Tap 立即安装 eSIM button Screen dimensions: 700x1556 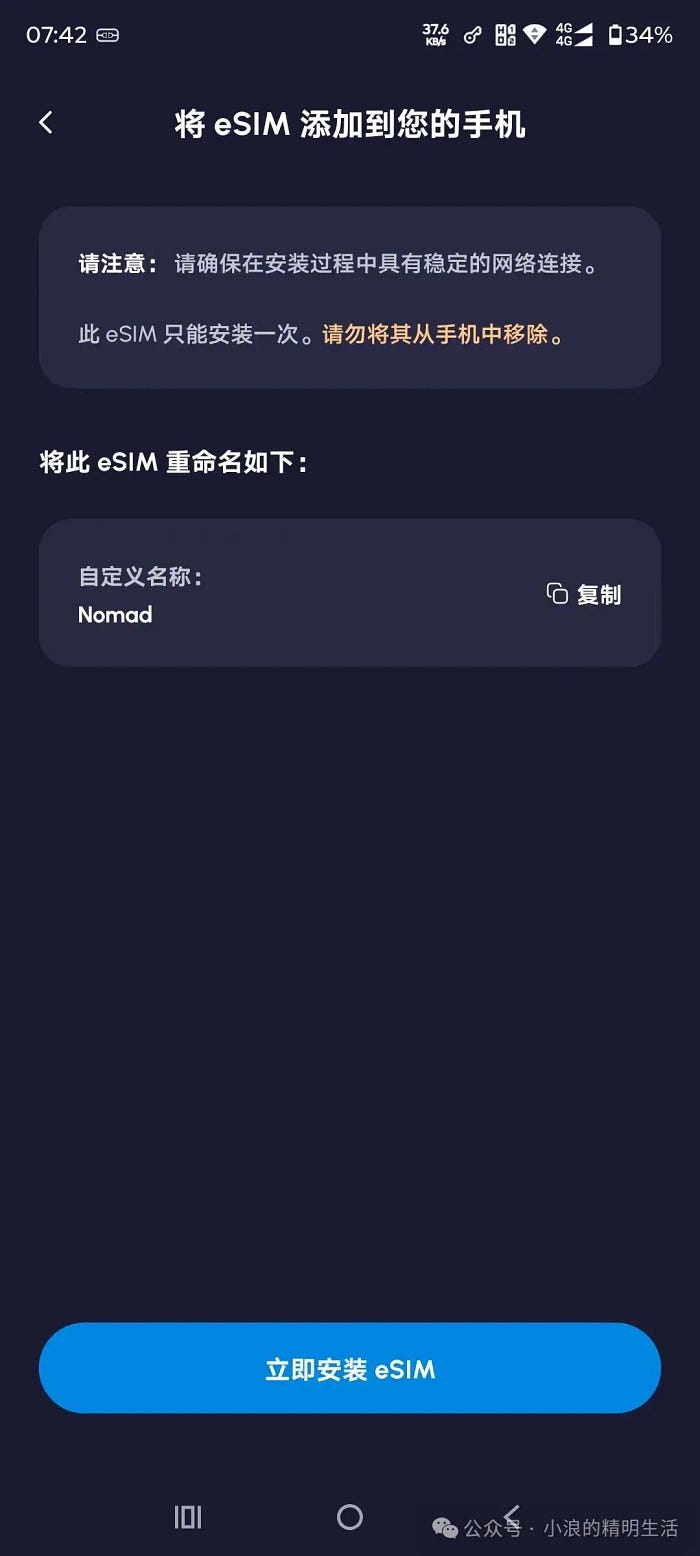pyautogui.click(x=350, y=1368)
